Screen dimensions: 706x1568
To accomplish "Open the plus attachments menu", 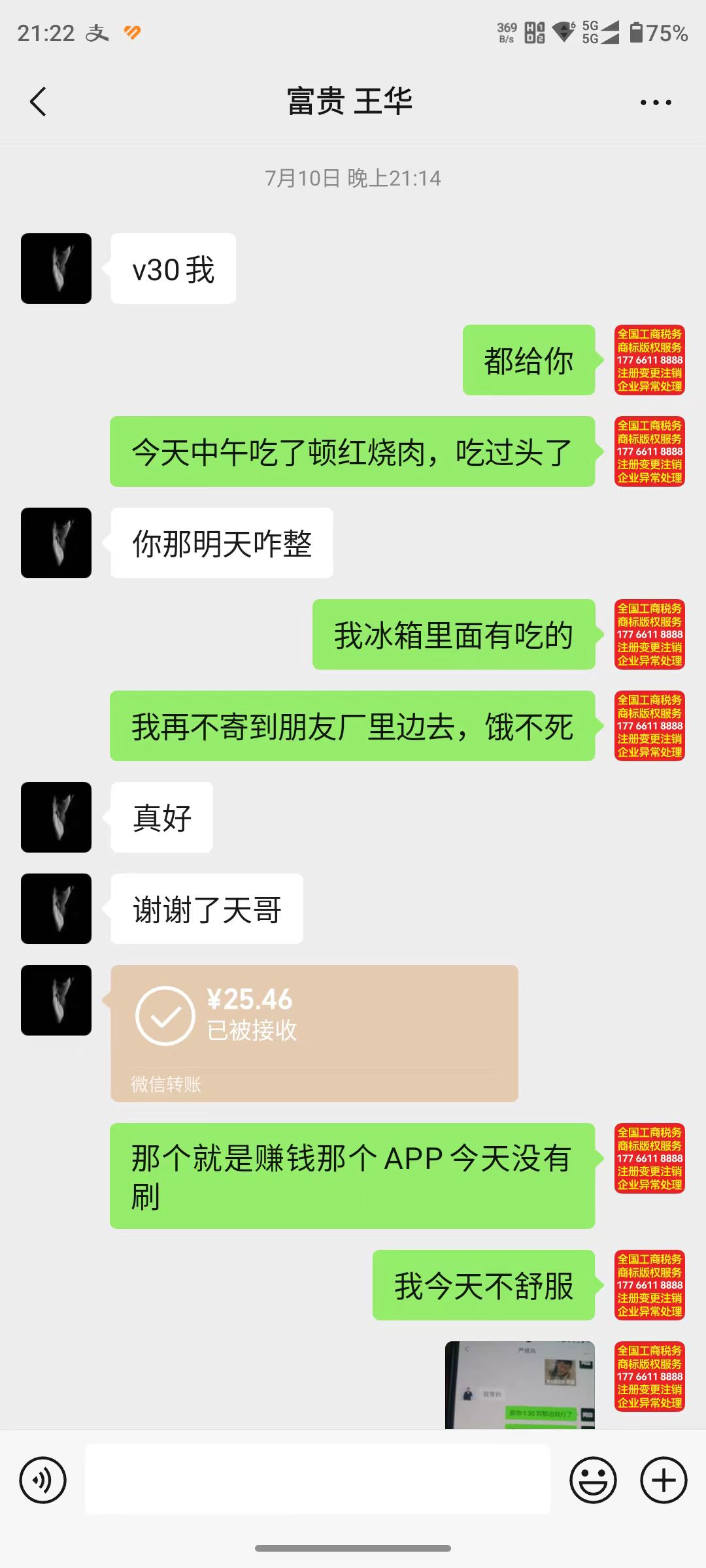I will pos(664,1480).
